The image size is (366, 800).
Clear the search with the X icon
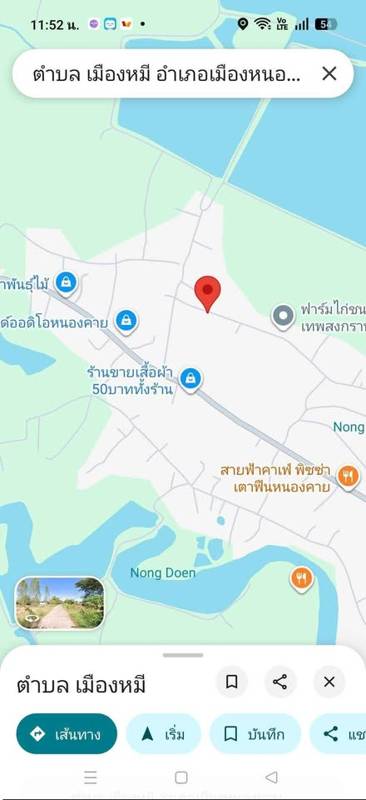329,74
